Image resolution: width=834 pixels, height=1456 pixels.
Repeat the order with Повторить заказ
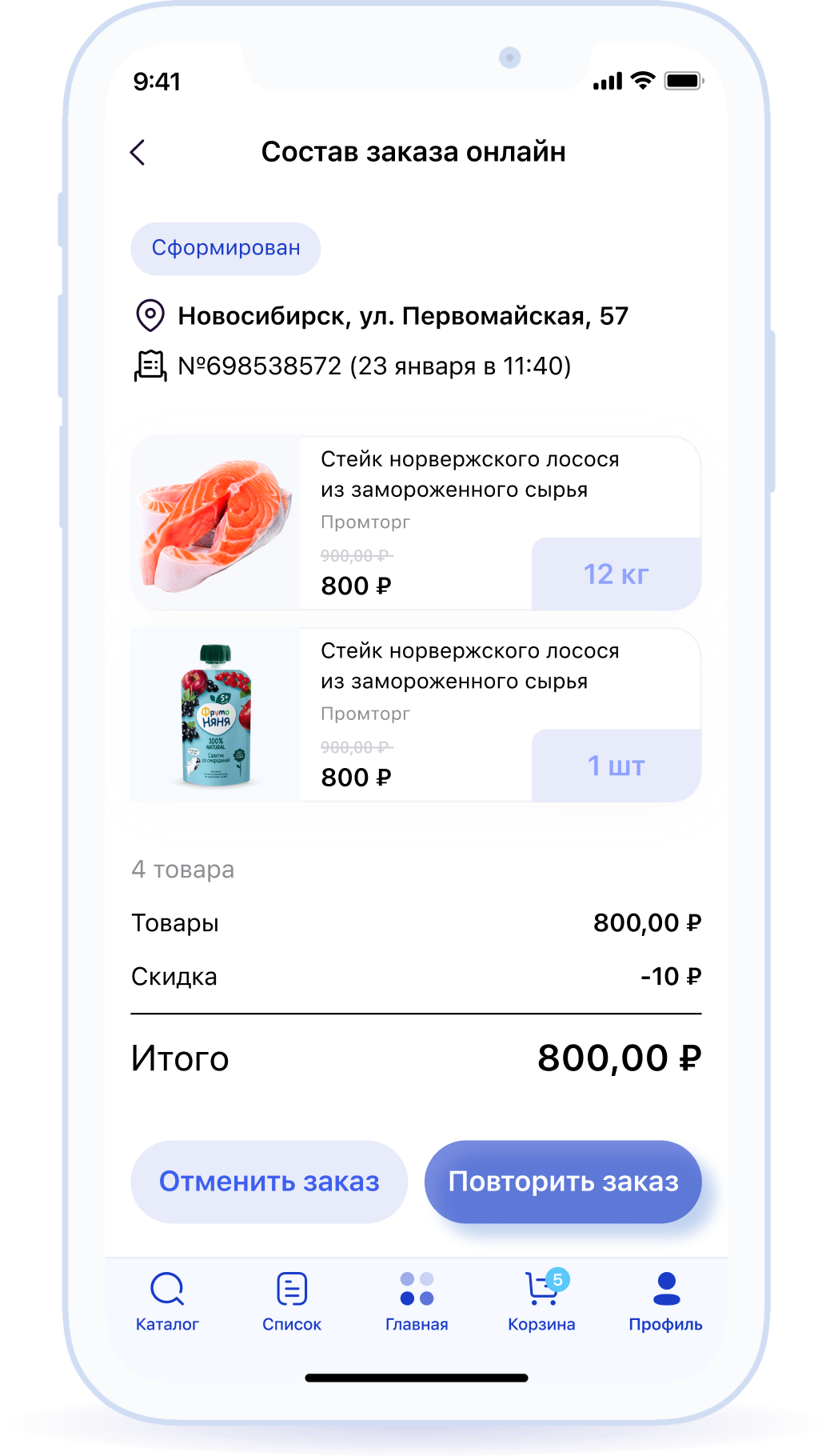563,1181
